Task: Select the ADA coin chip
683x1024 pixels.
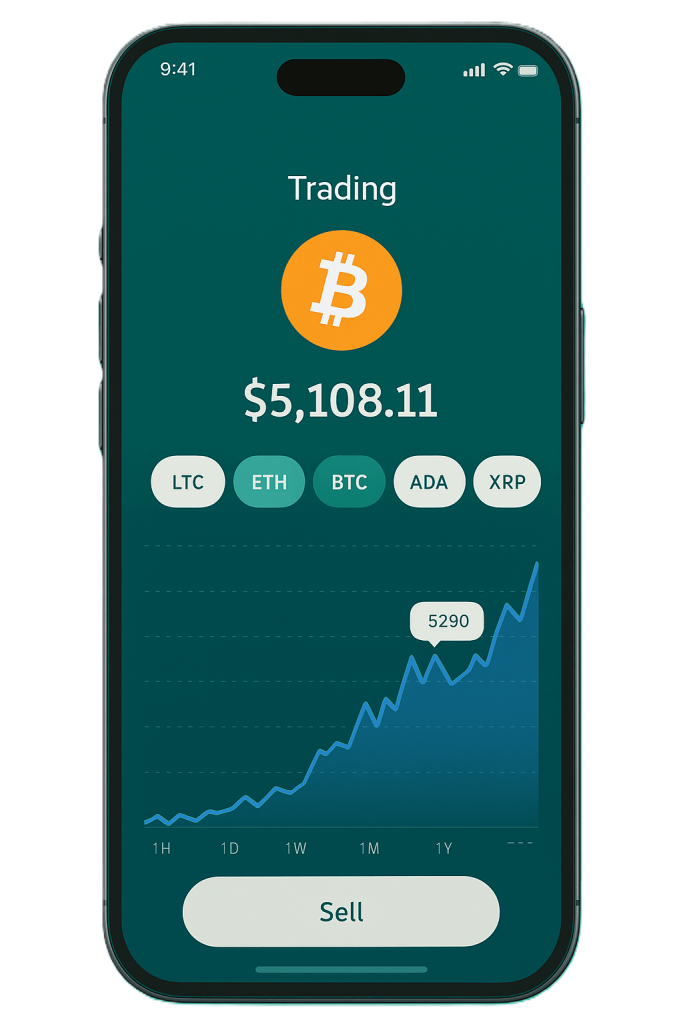Action: point(429,482)
